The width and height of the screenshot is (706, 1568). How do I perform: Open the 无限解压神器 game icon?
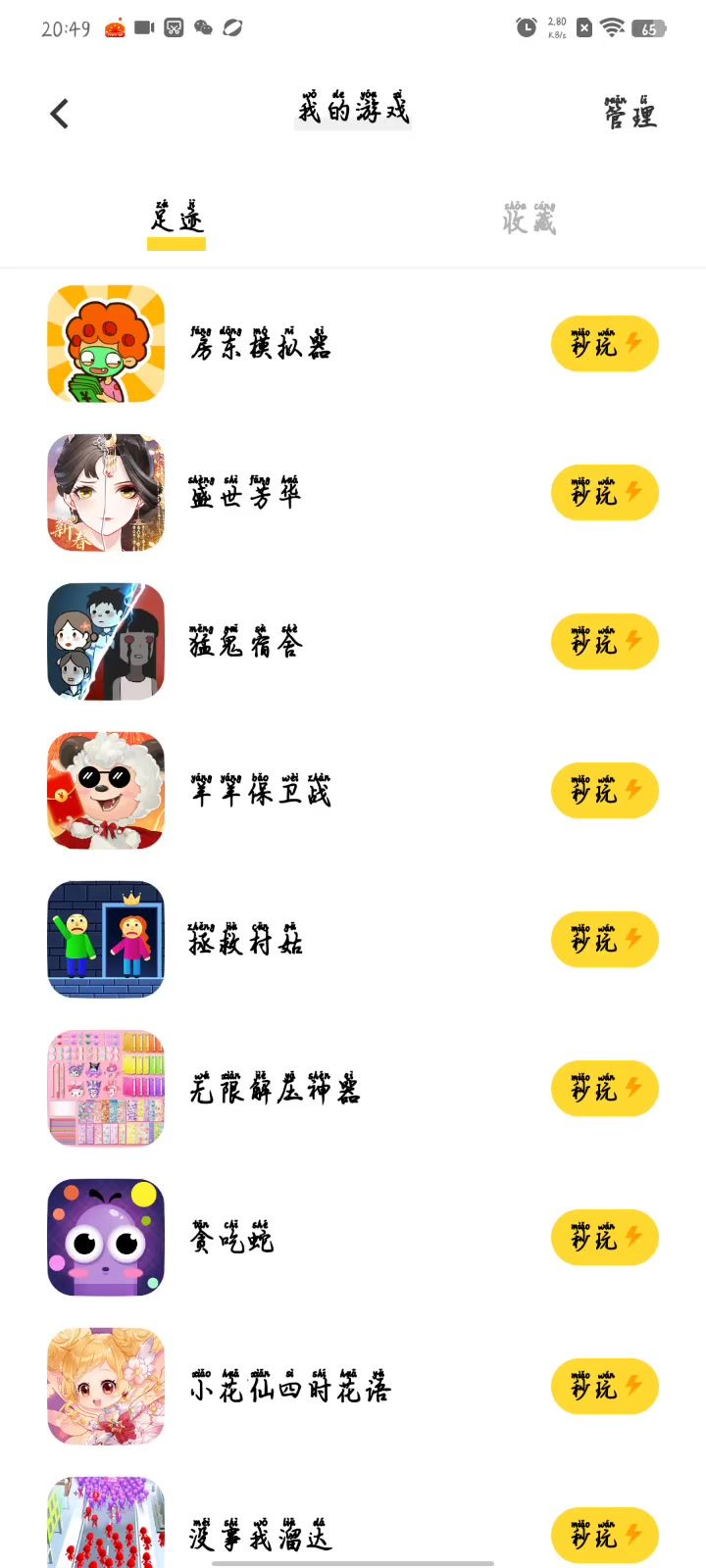pyautogui.click(x=106, y=1089)
